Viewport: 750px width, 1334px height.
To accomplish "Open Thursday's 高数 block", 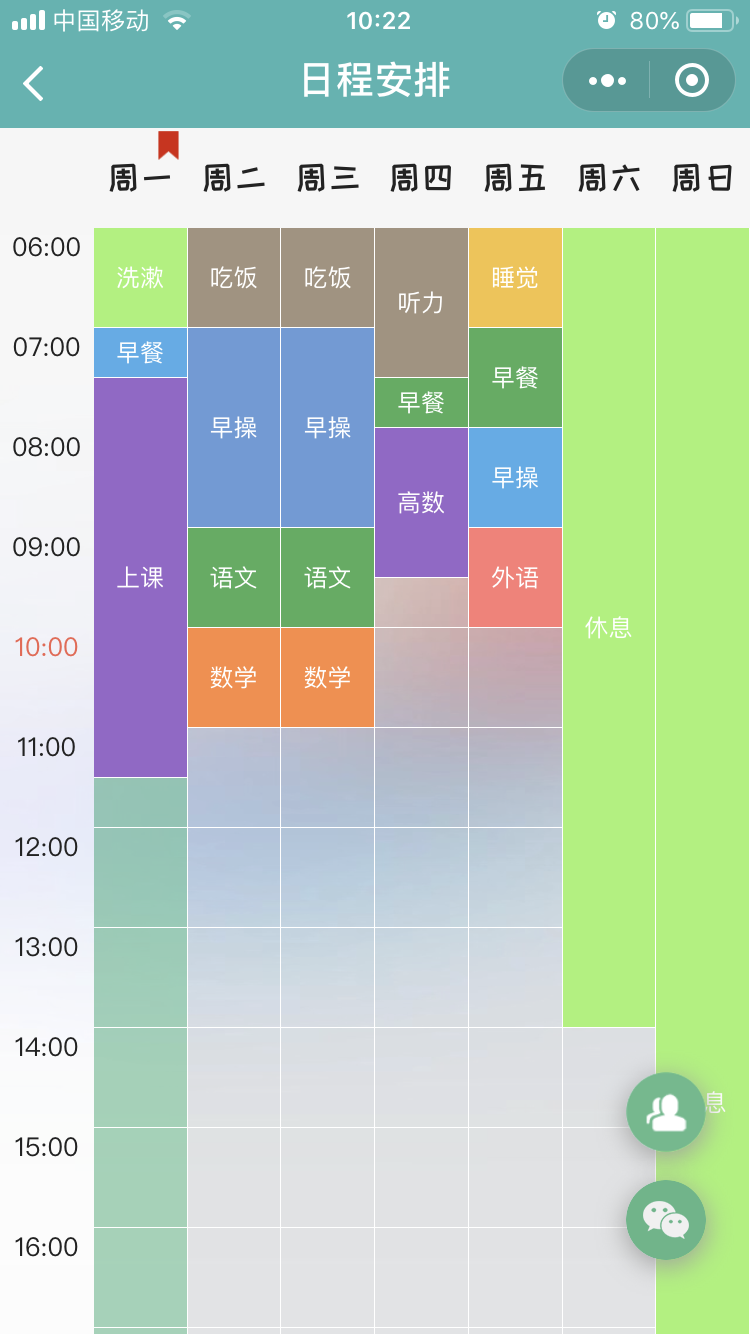I will tap(421, 502).
